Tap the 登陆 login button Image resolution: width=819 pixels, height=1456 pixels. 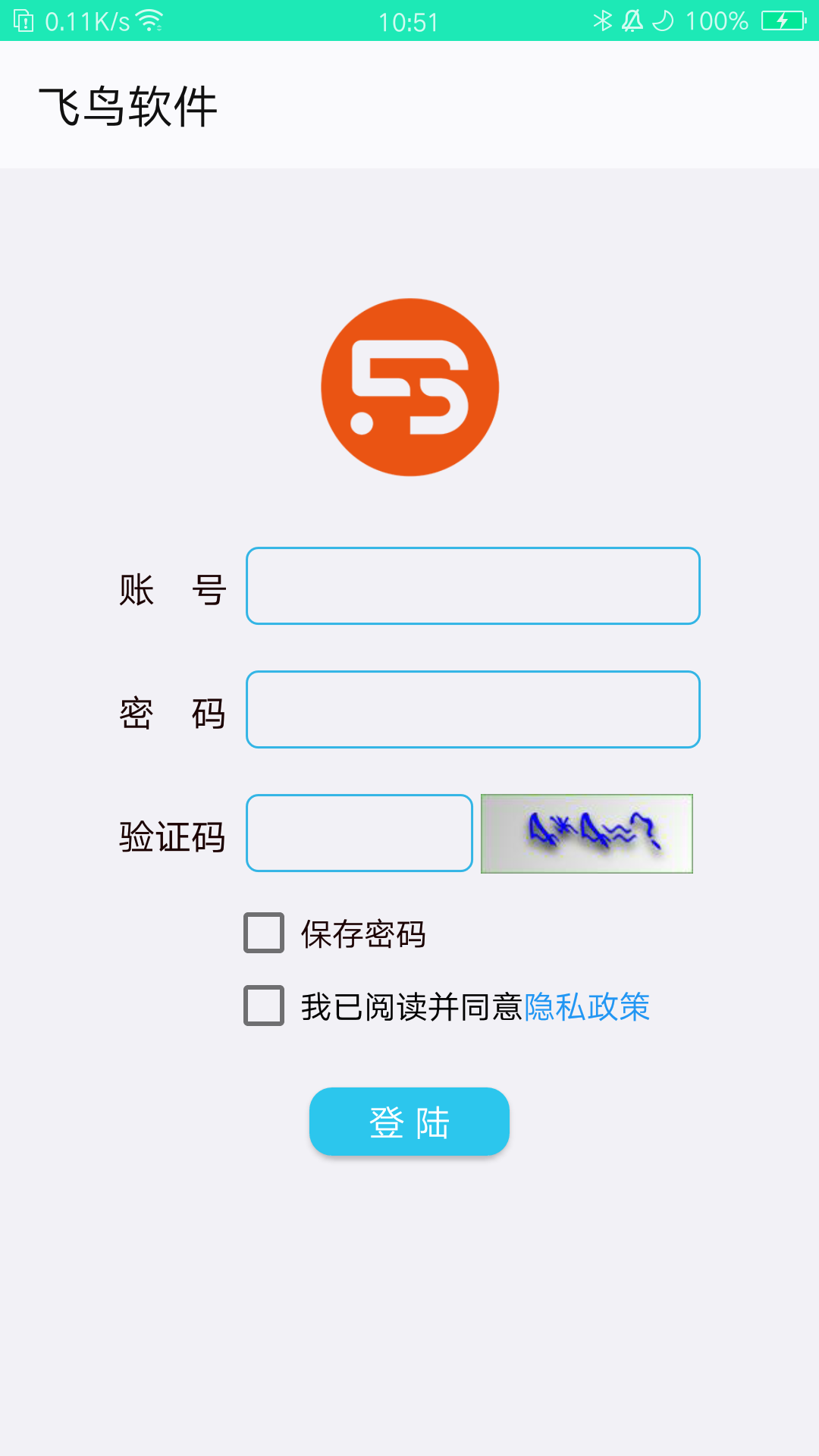pyautogui.click(x=409, y=1122)
